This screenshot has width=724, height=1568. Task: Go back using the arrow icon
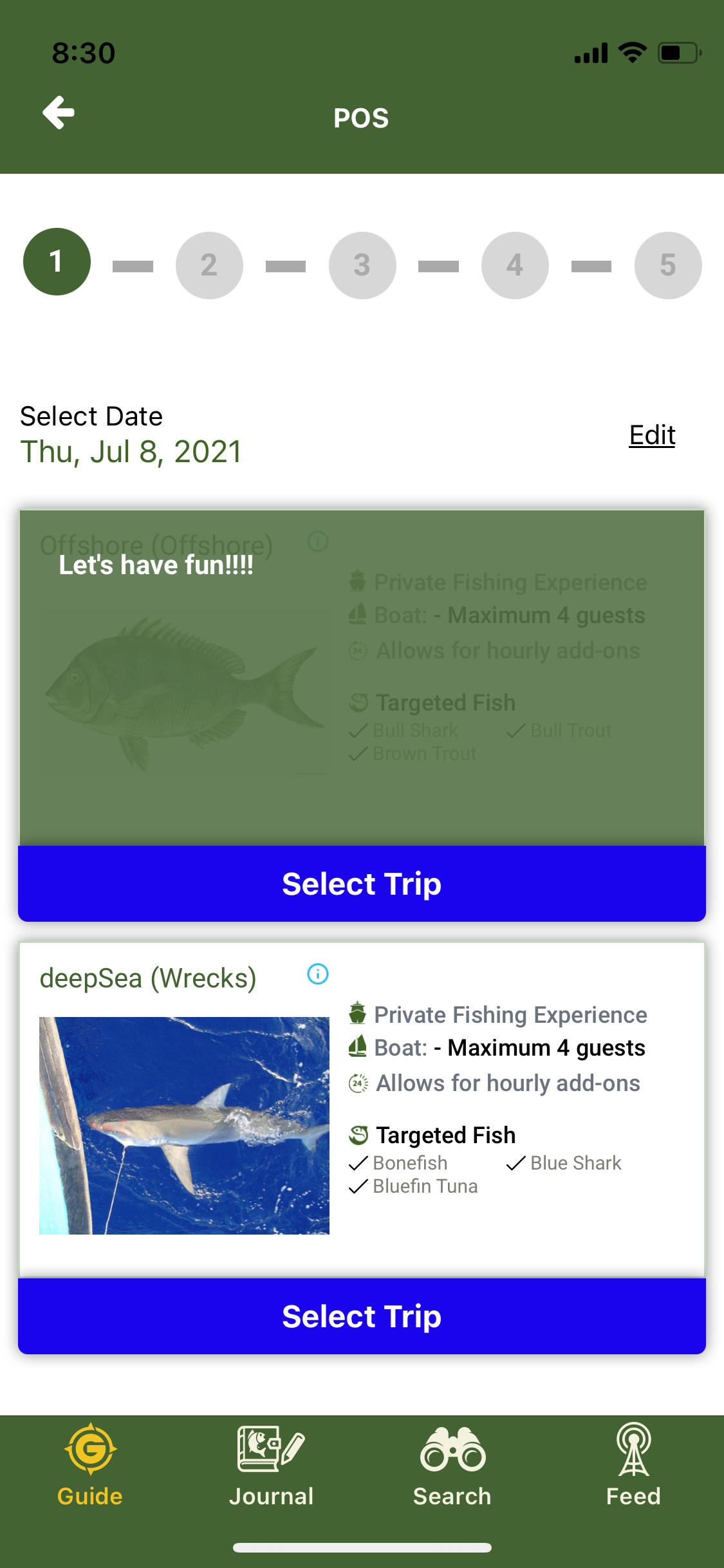pos(59,113)
